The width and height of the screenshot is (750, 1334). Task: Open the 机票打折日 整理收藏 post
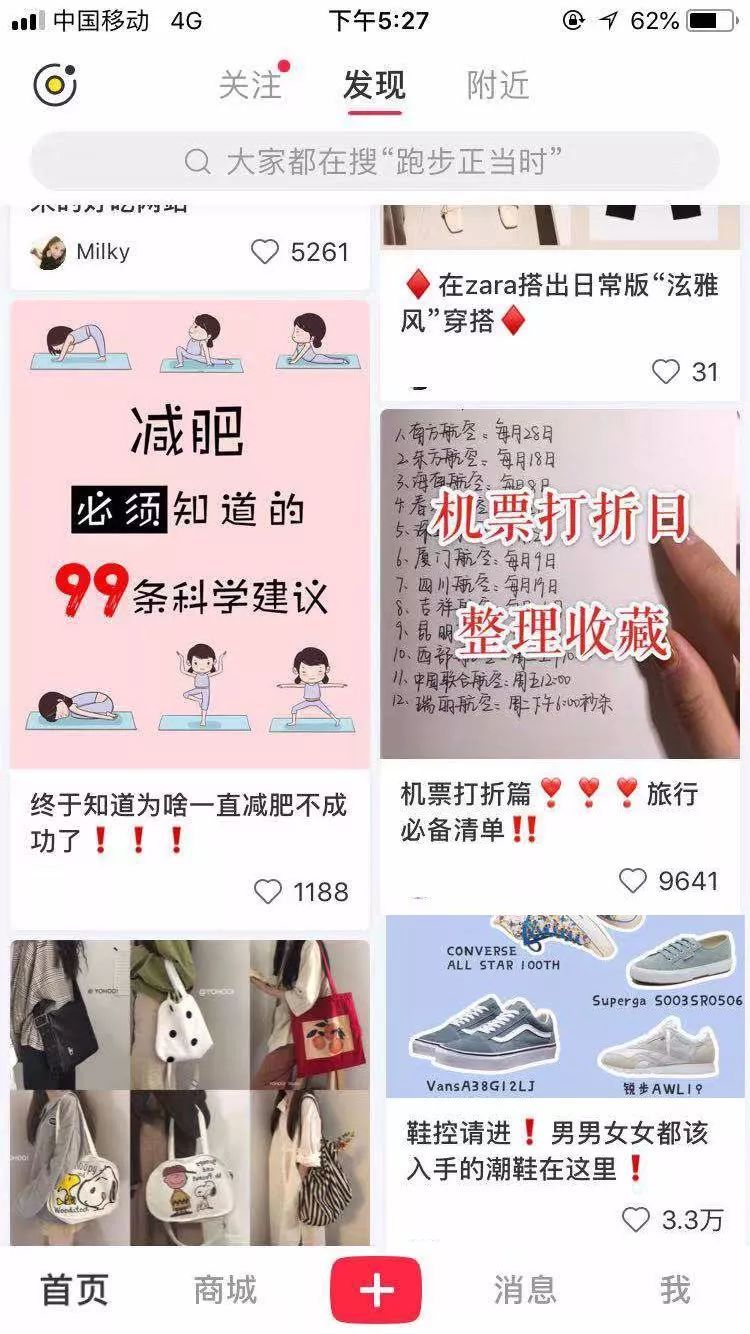pos(560,583)
